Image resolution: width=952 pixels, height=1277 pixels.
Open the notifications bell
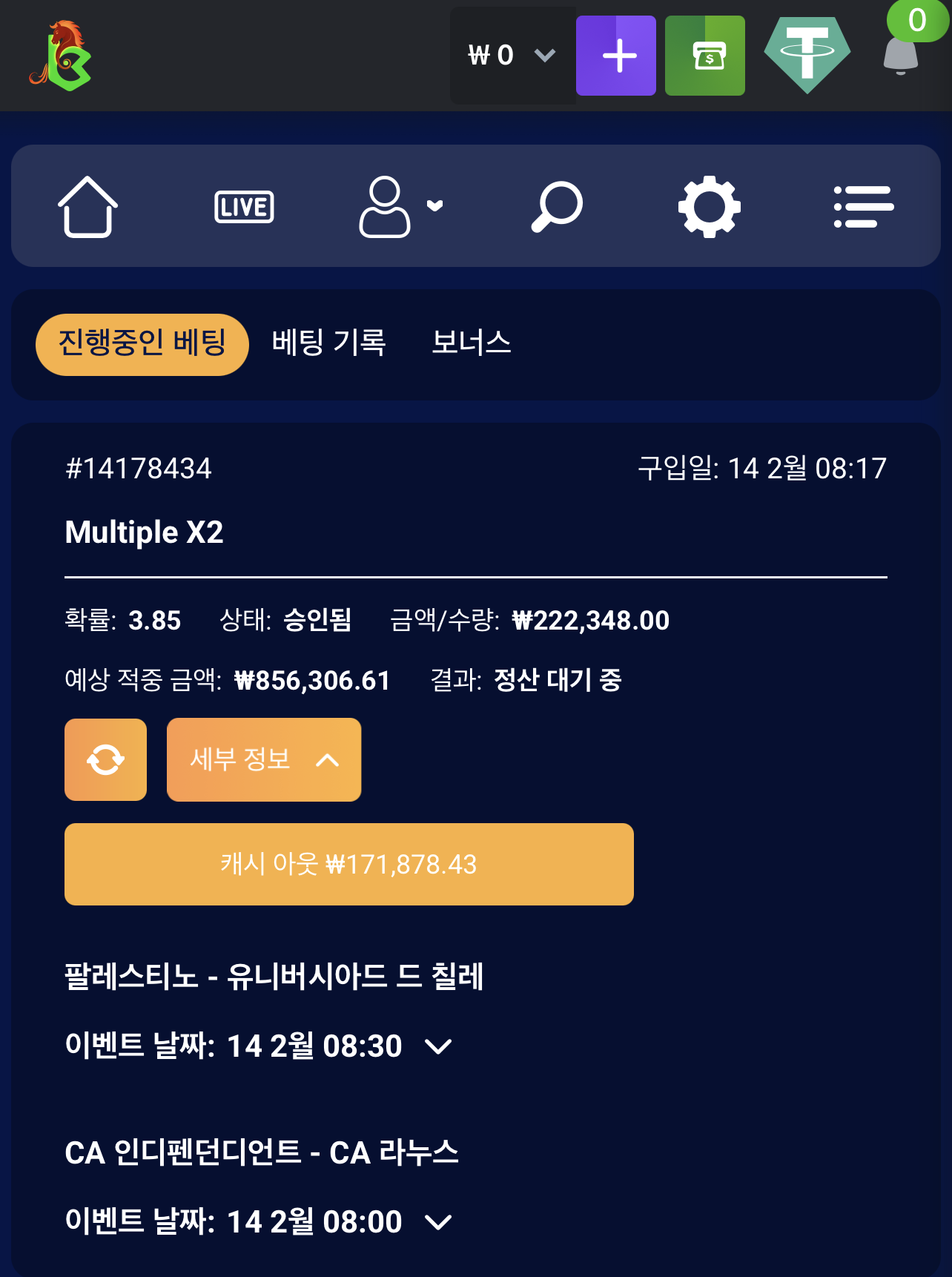[901, 54]
